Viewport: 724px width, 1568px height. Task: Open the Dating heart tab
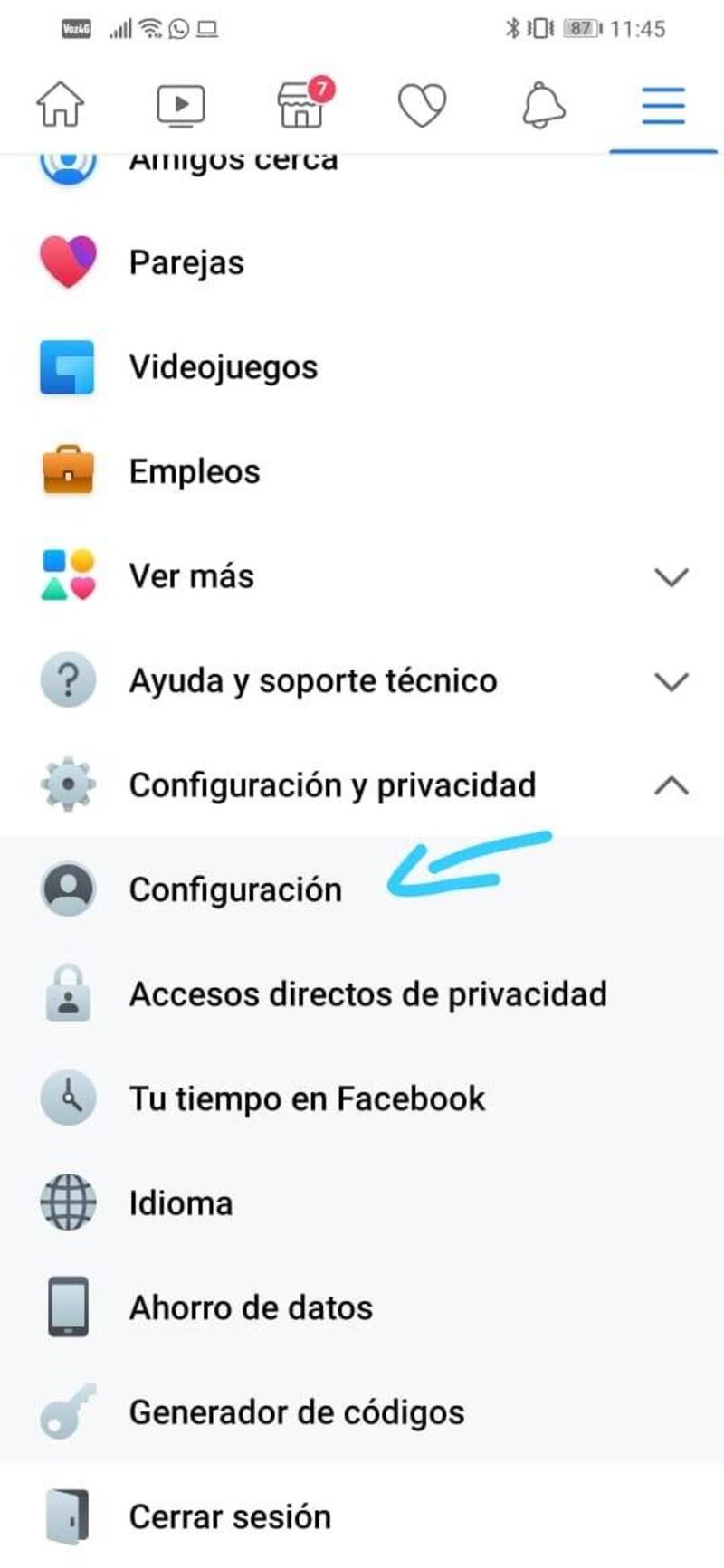point(423,105)
